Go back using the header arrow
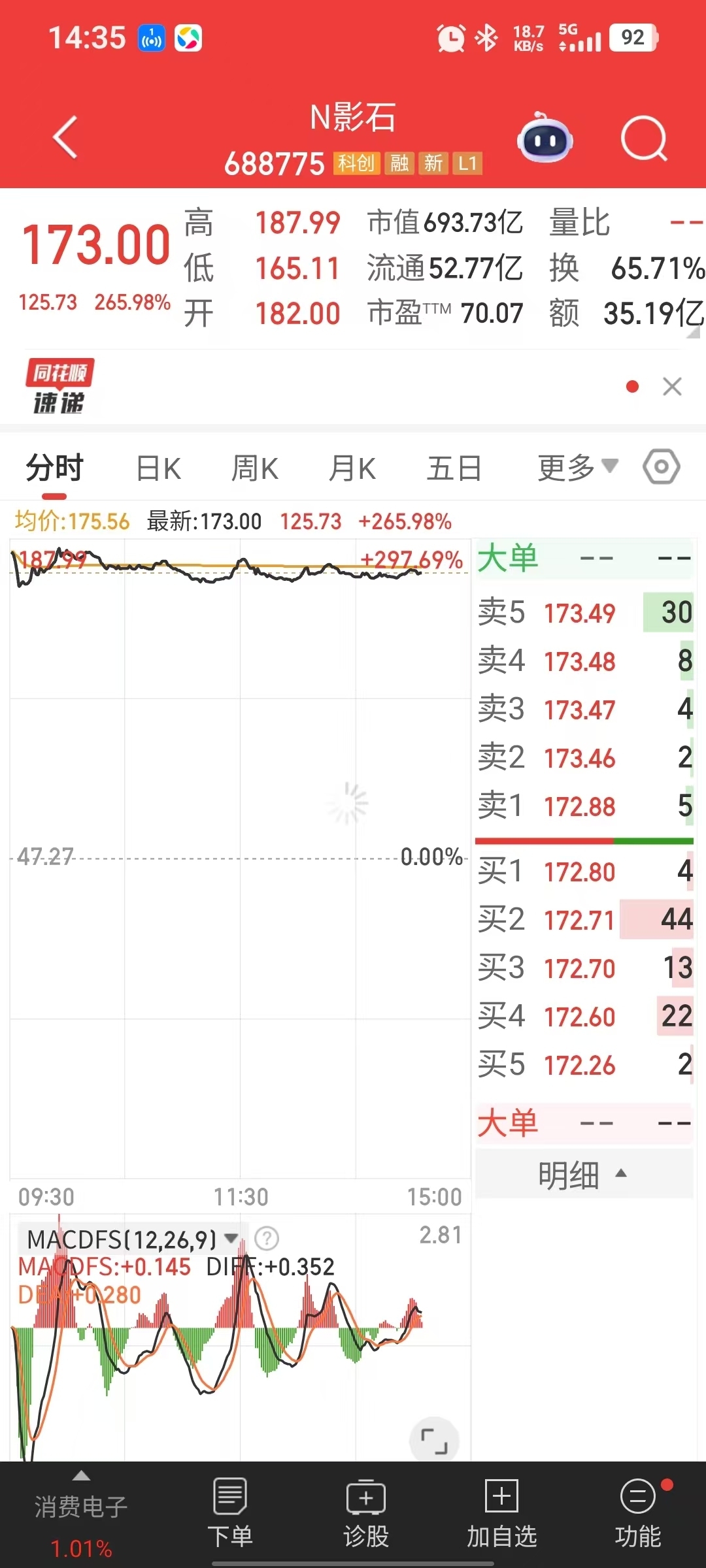Viewport: 706px width, 1568px height. (65, 138)
